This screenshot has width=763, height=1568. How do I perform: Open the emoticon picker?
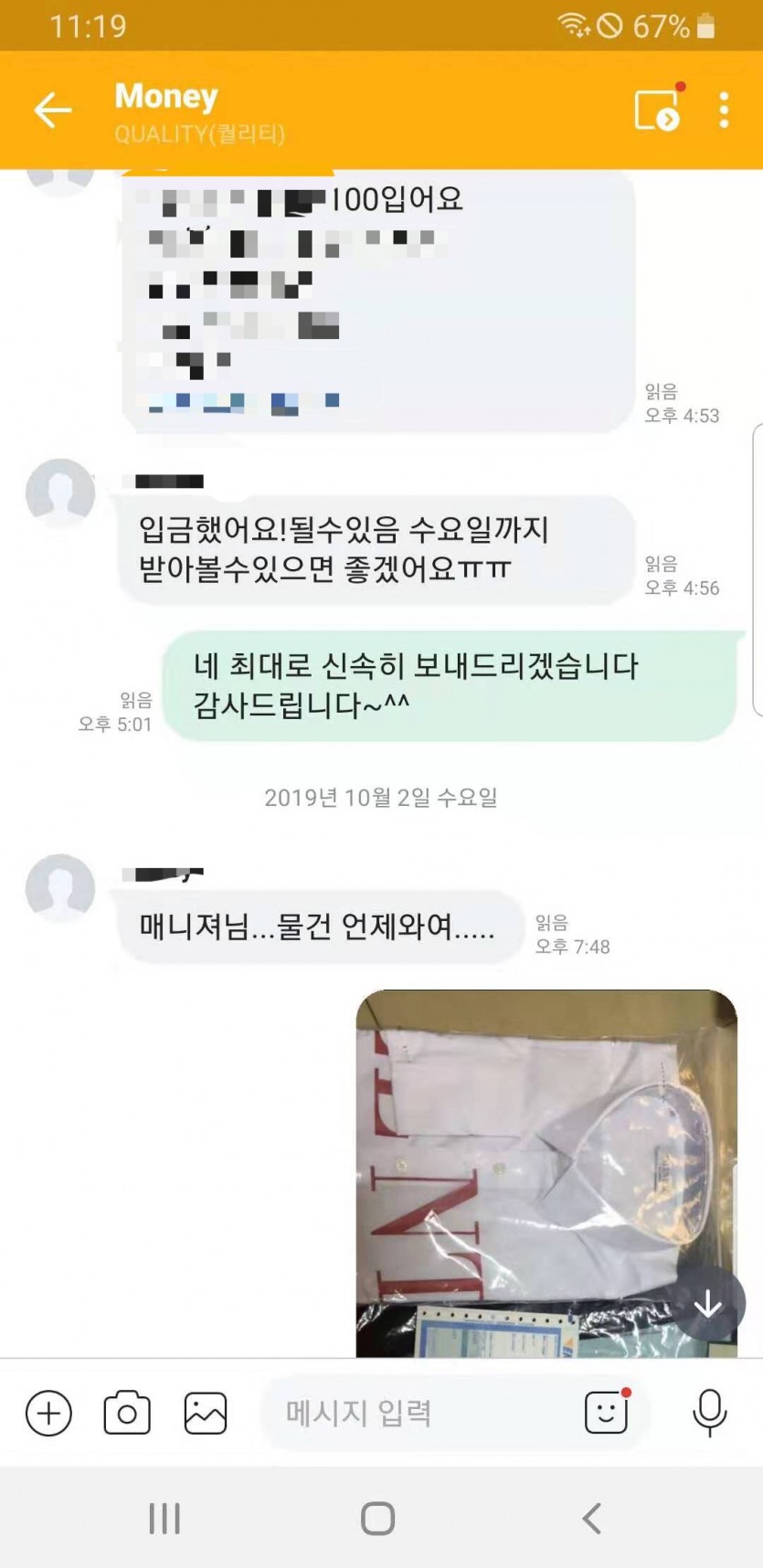coord(607,1414)
